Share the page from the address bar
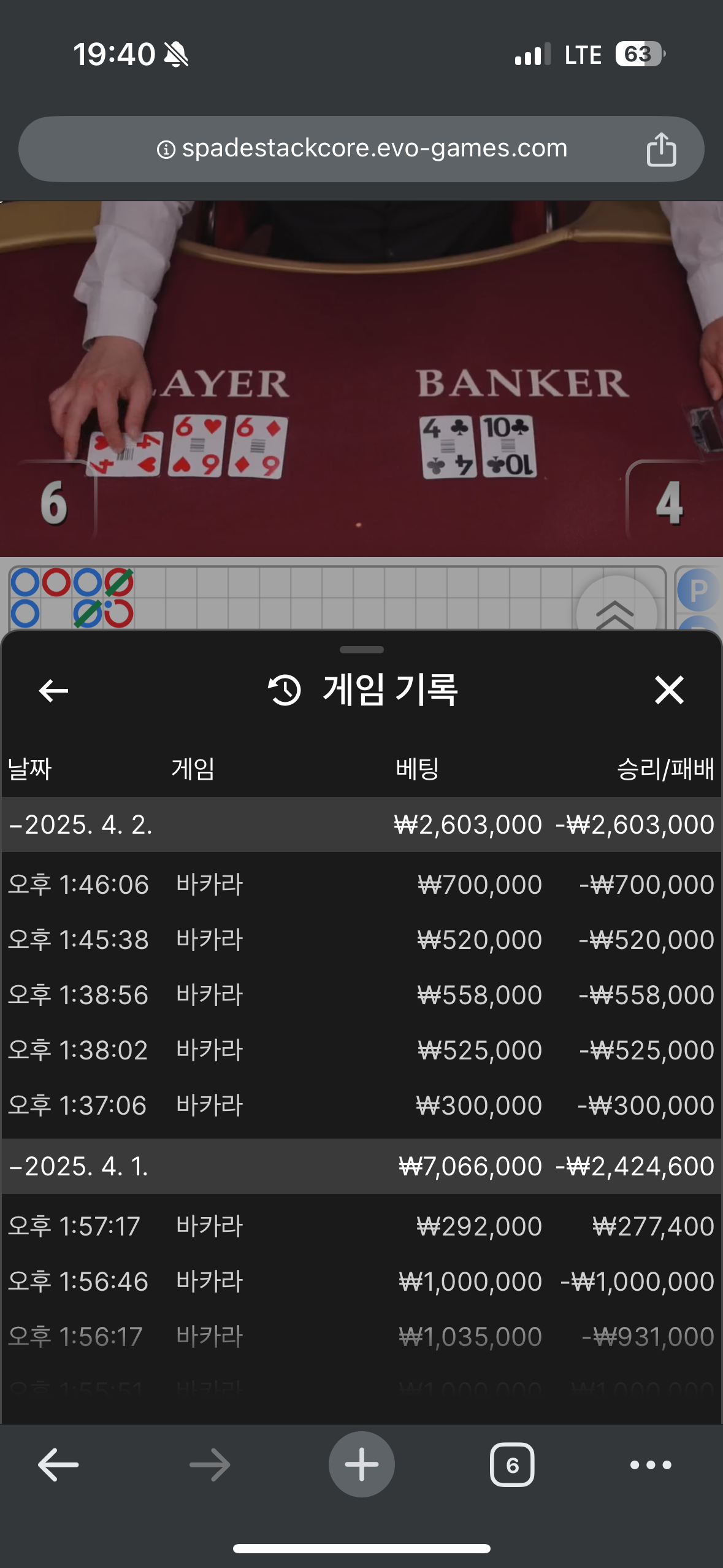 661,149
